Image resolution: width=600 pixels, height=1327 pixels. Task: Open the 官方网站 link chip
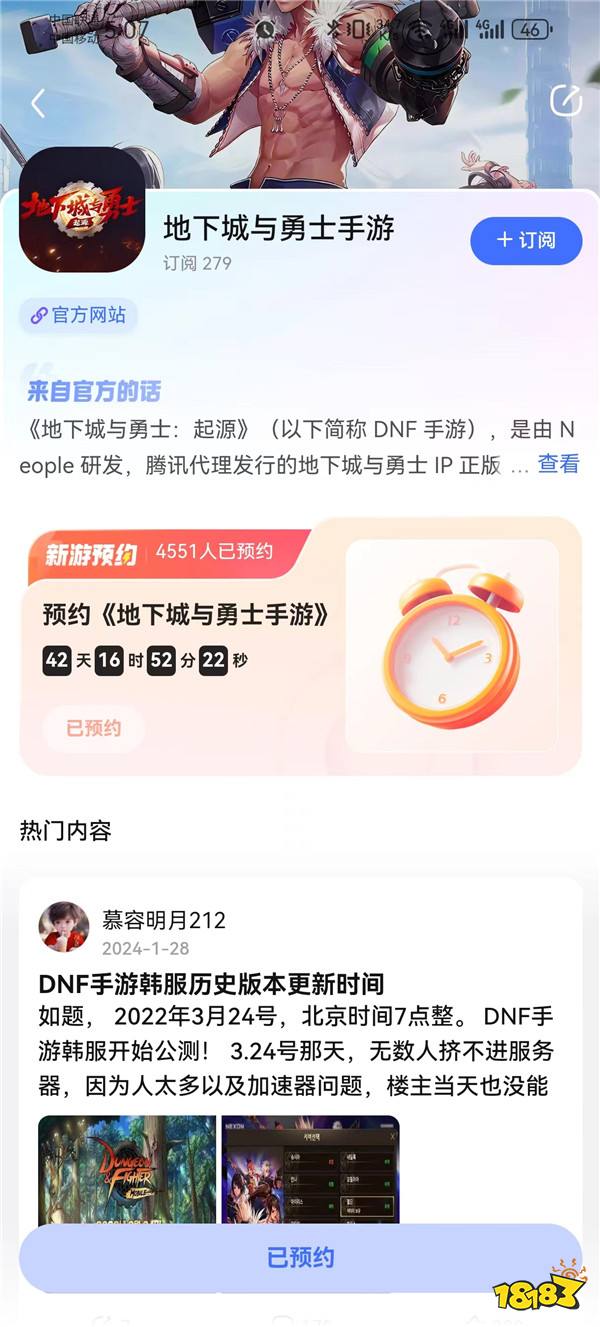coord(78,315)
